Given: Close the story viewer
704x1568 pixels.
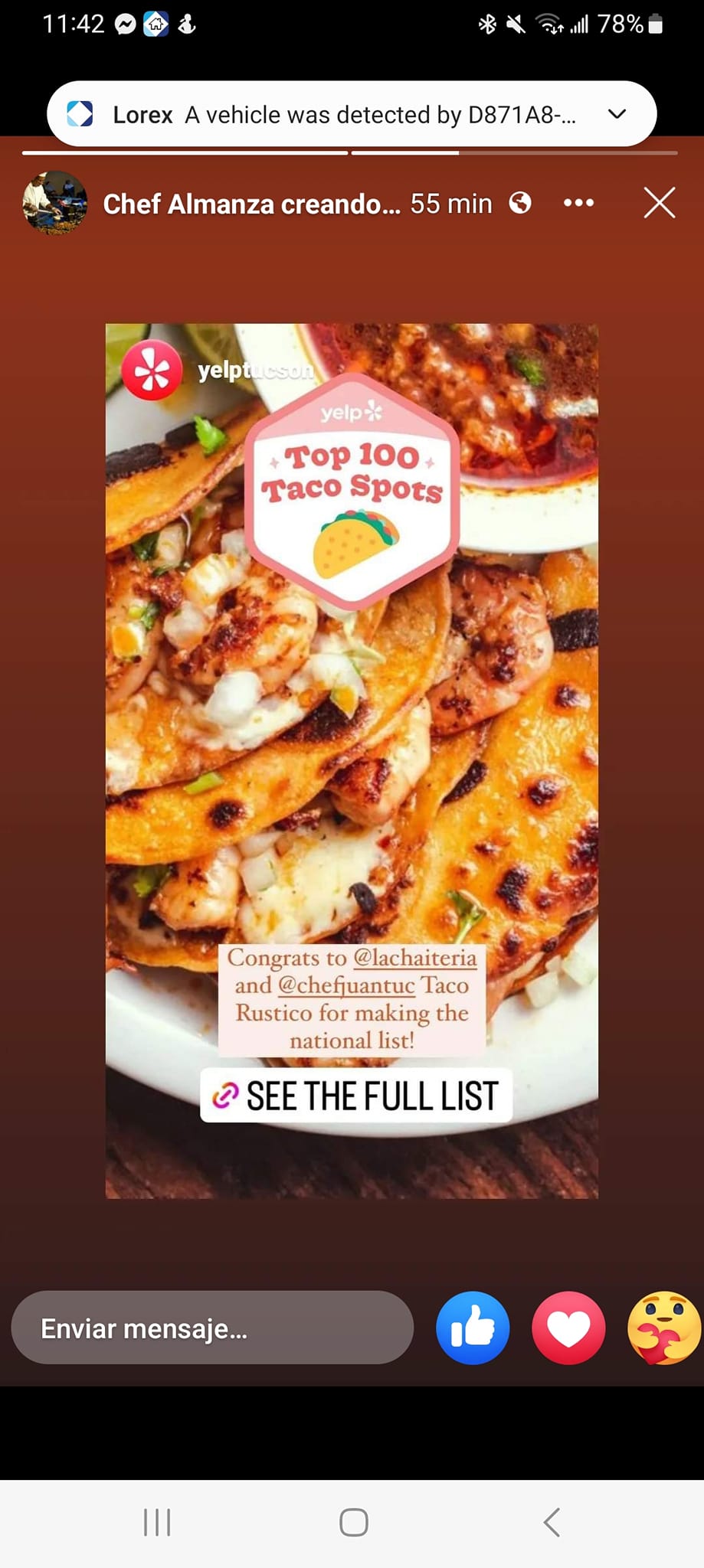Looking at the screenshot, I should coord(659,203).
